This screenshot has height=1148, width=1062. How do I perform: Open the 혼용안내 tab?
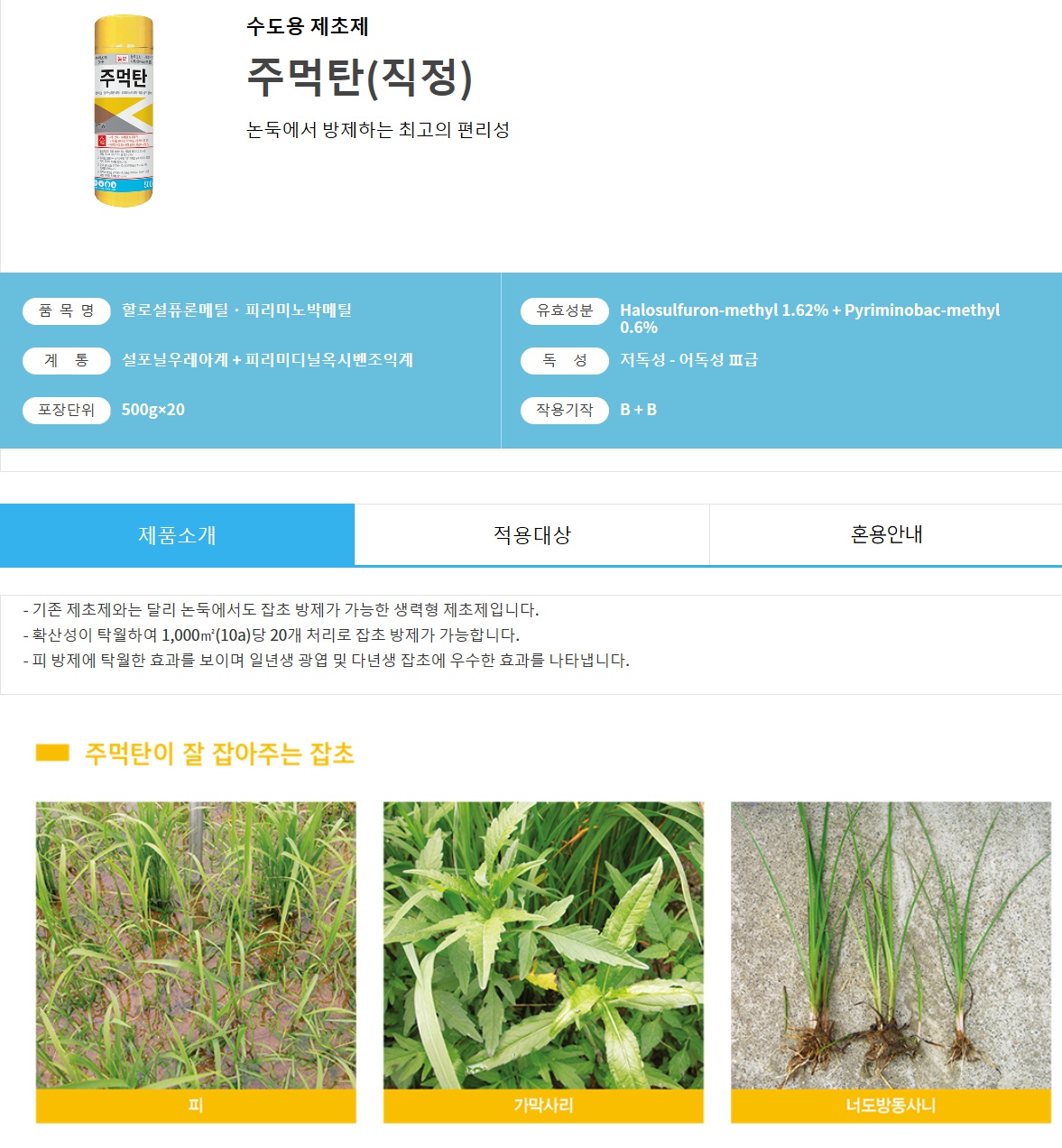point(885,534)
